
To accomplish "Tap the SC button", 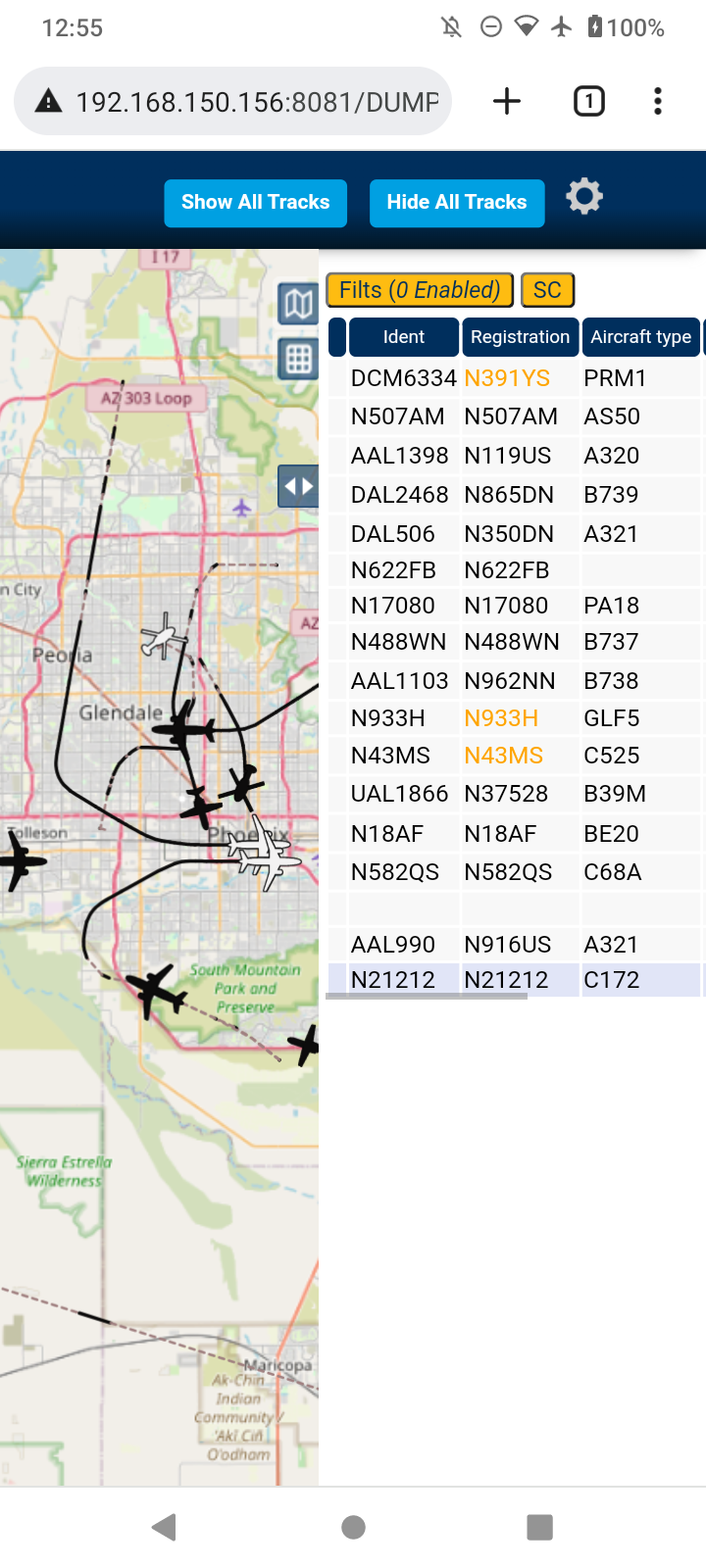I will [x=547, y=290].
